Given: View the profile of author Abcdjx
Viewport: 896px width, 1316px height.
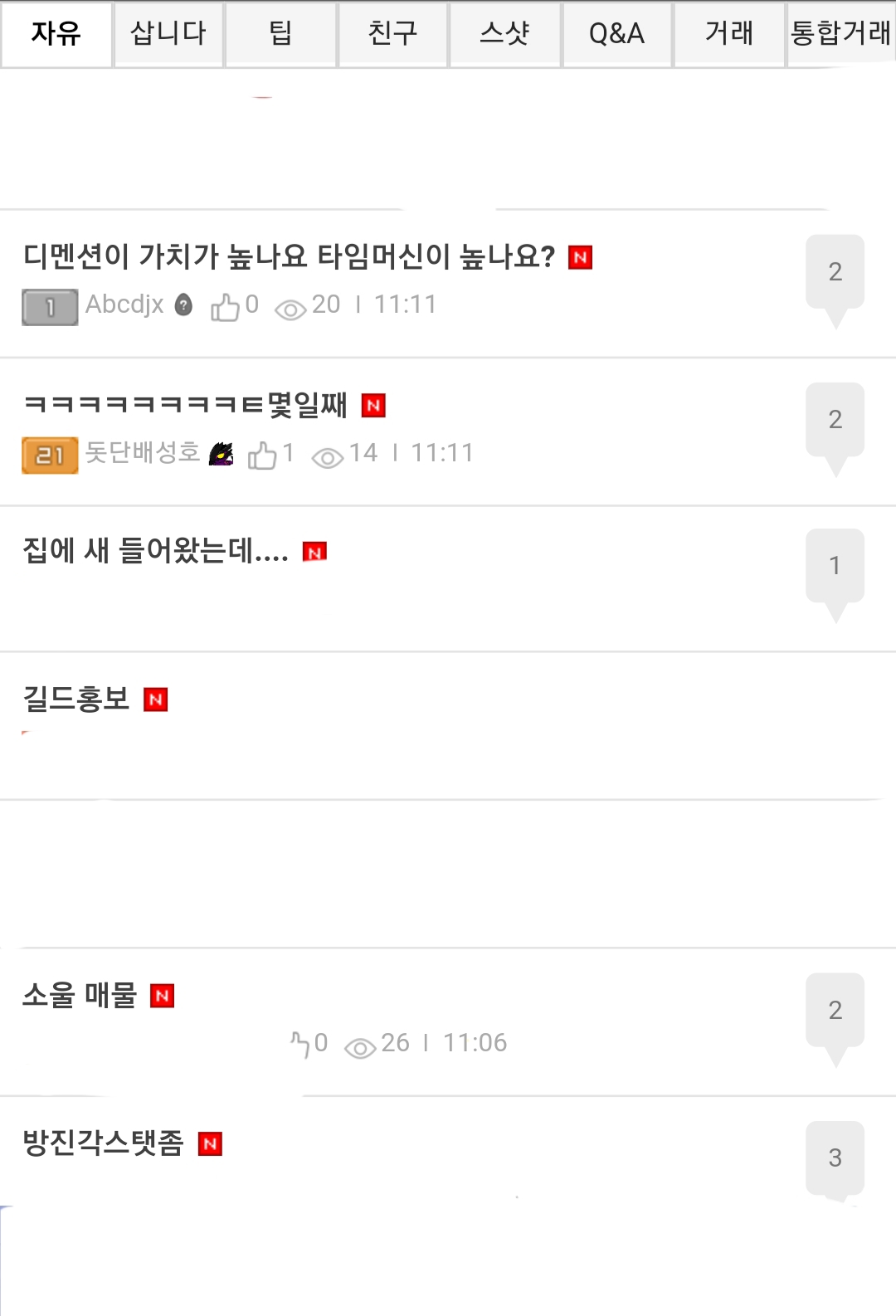Looking at the screenshot, I should [x=124, y=305].
